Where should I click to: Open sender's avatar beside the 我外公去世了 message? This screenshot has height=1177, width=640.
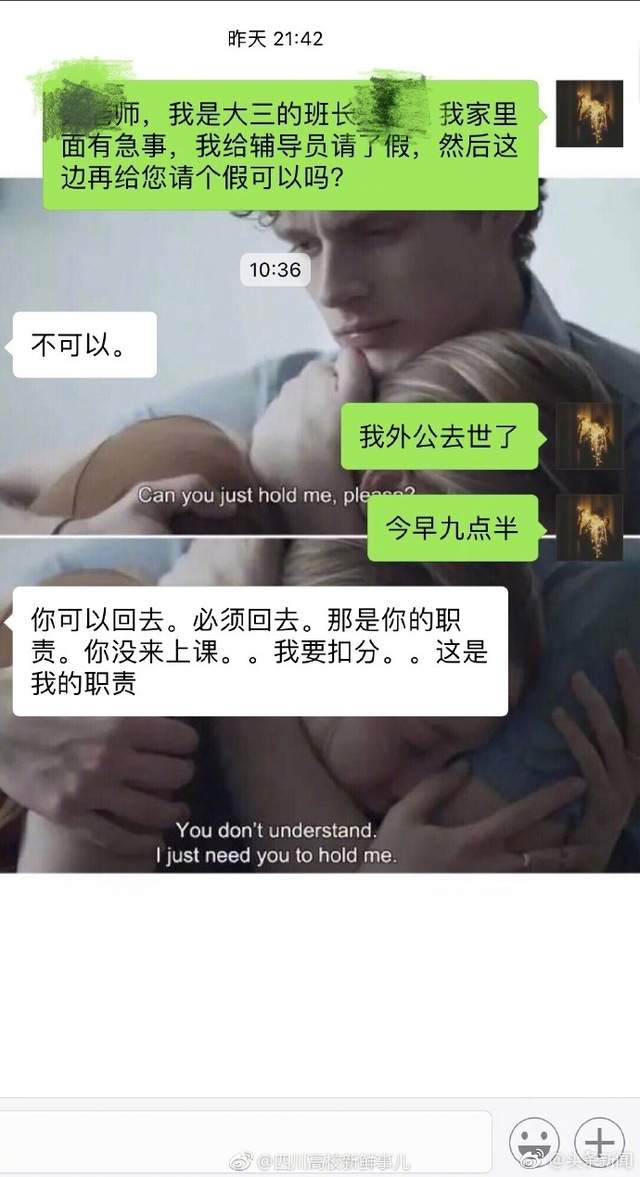point(590,436)
